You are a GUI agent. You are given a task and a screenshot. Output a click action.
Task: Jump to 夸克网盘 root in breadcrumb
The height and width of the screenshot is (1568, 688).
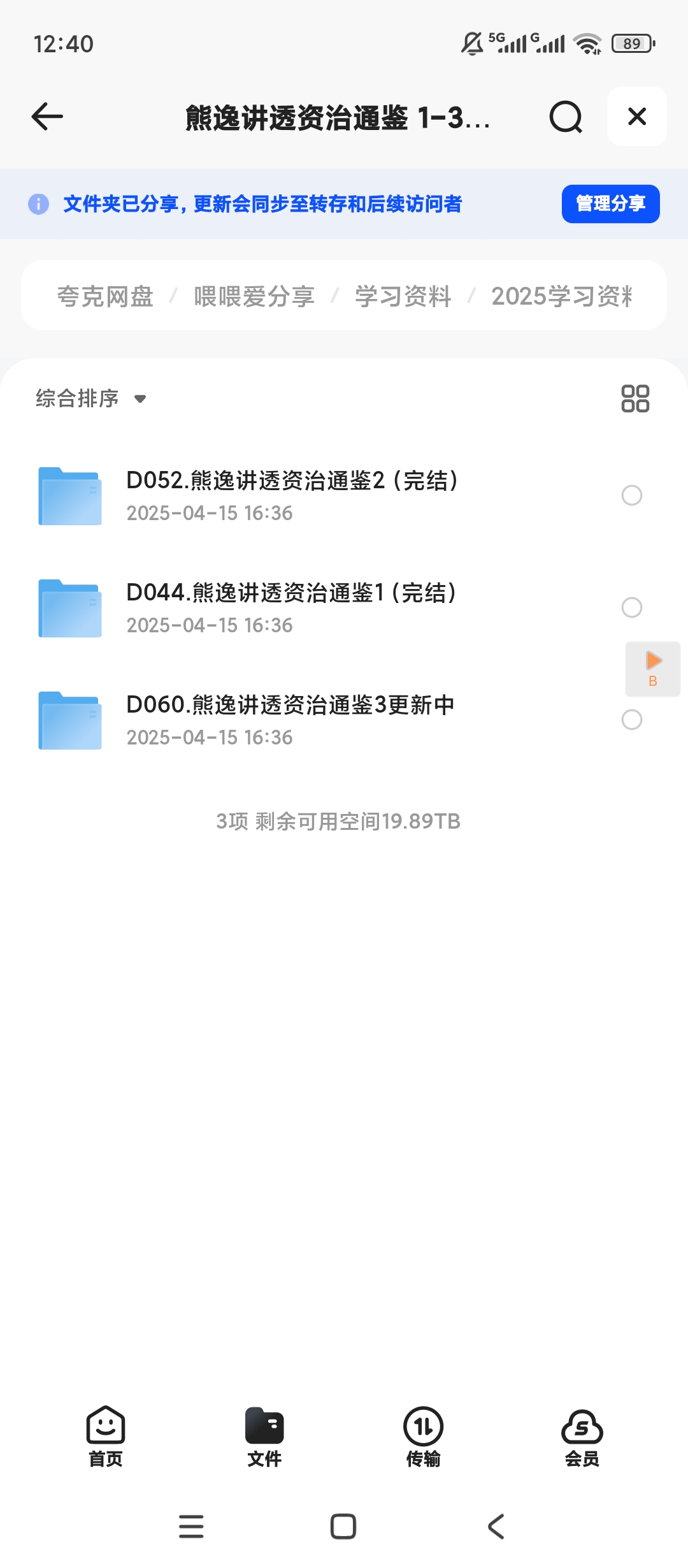(105, 296)
